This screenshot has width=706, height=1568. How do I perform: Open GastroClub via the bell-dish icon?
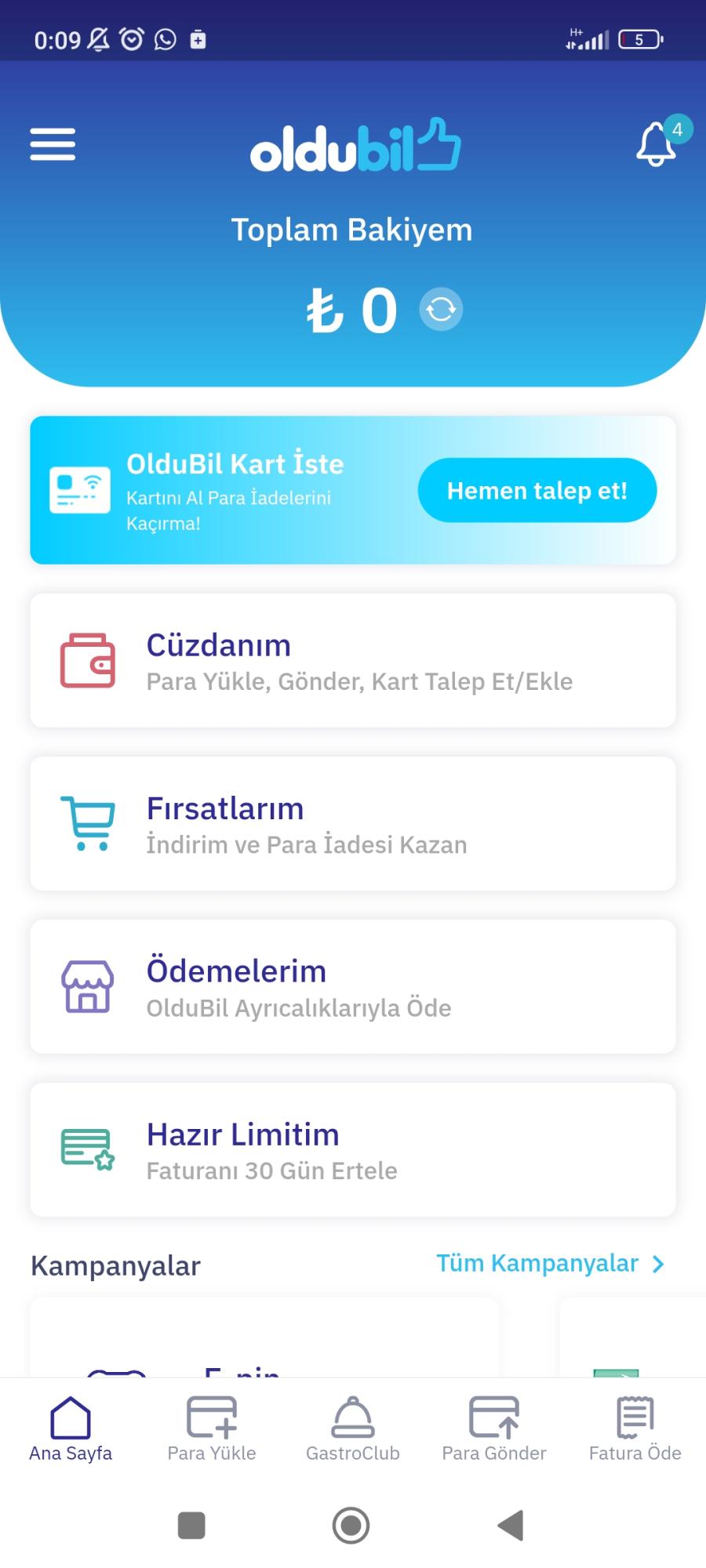tap(352, 1427)
